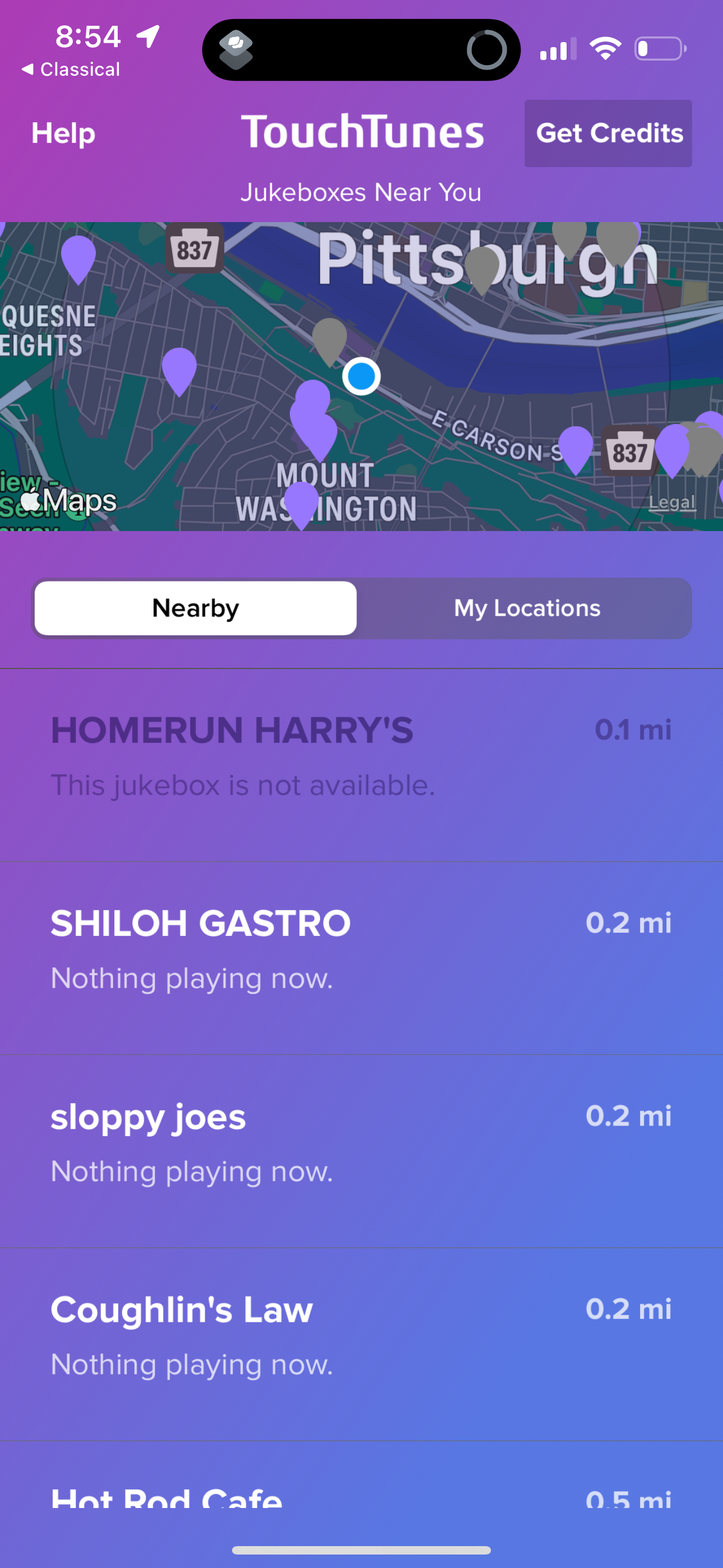Tap the blue current location dot on map
Viewport: 723px width, 1568px height.
(361, 376)
